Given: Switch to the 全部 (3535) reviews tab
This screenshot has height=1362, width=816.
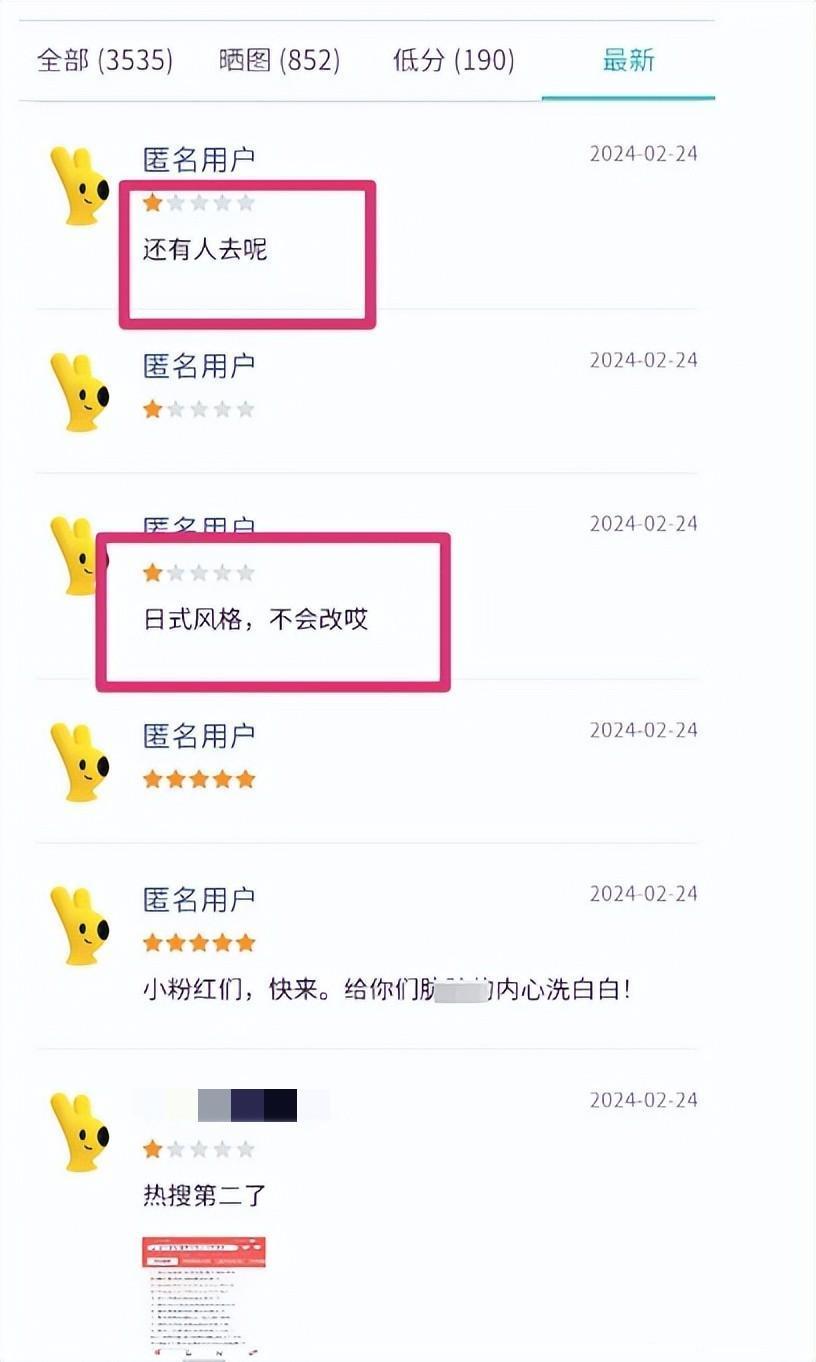Looking at the screenshot, I should pos(105,61).
